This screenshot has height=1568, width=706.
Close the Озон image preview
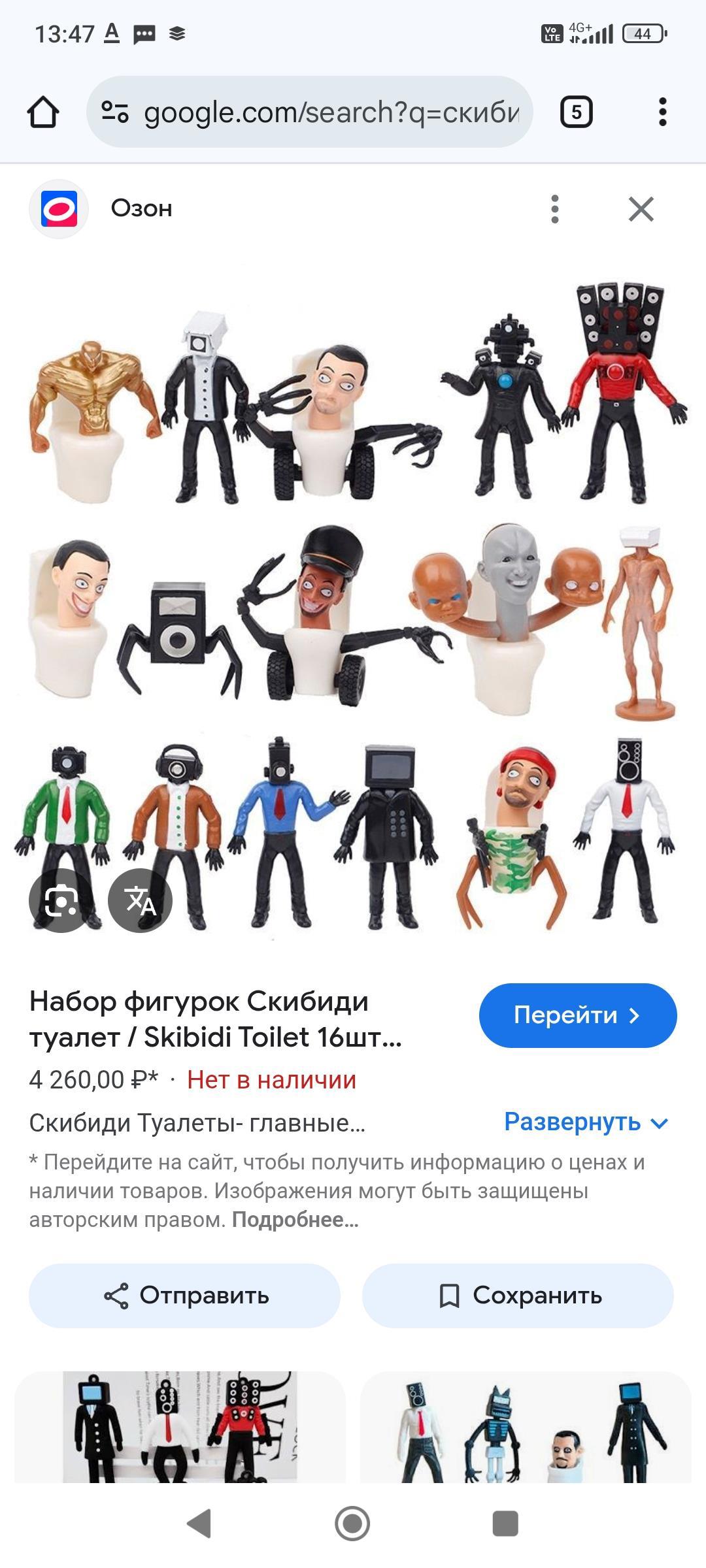click(641, 209)
